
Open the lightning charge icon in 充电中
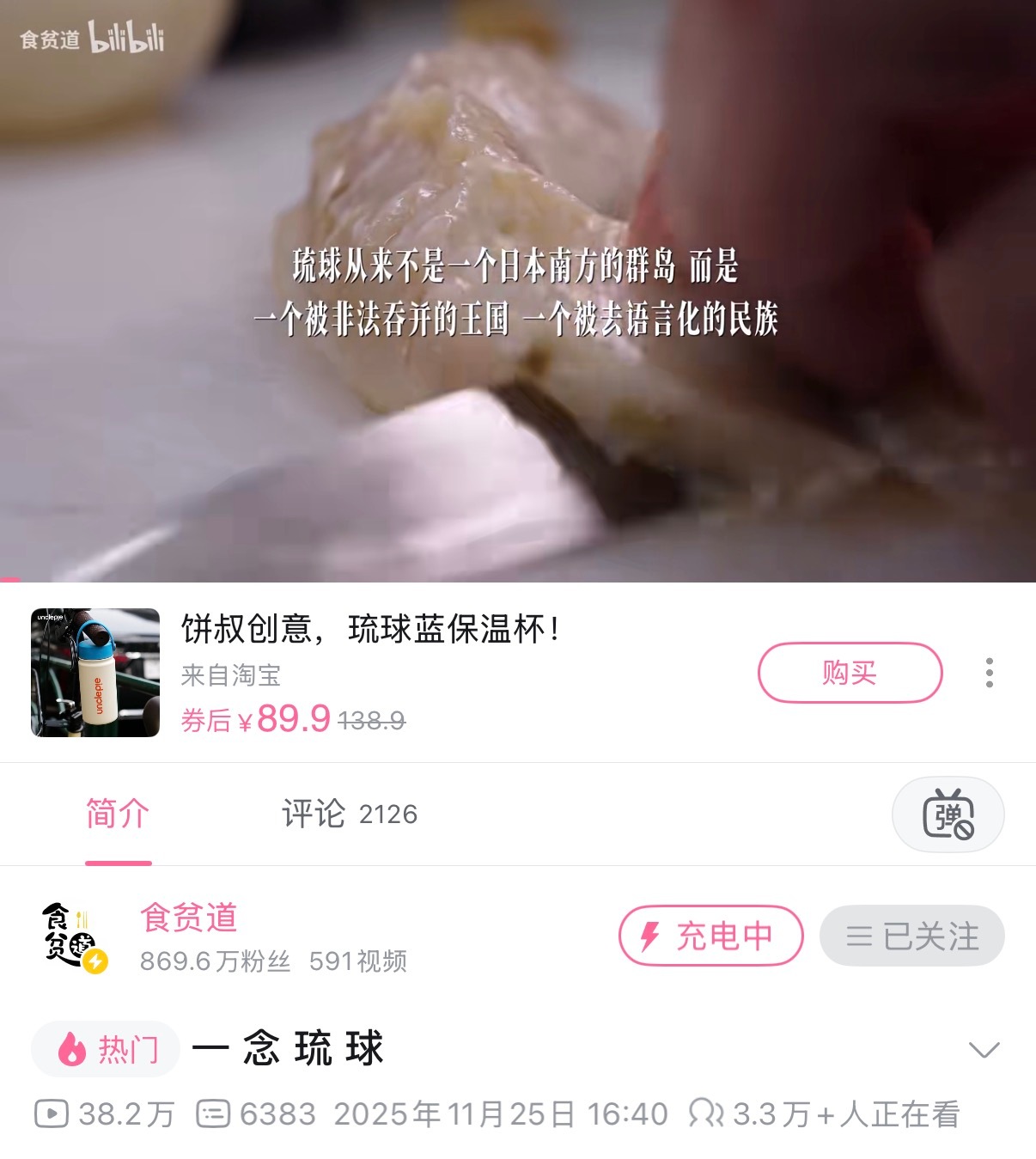(650, 937)
